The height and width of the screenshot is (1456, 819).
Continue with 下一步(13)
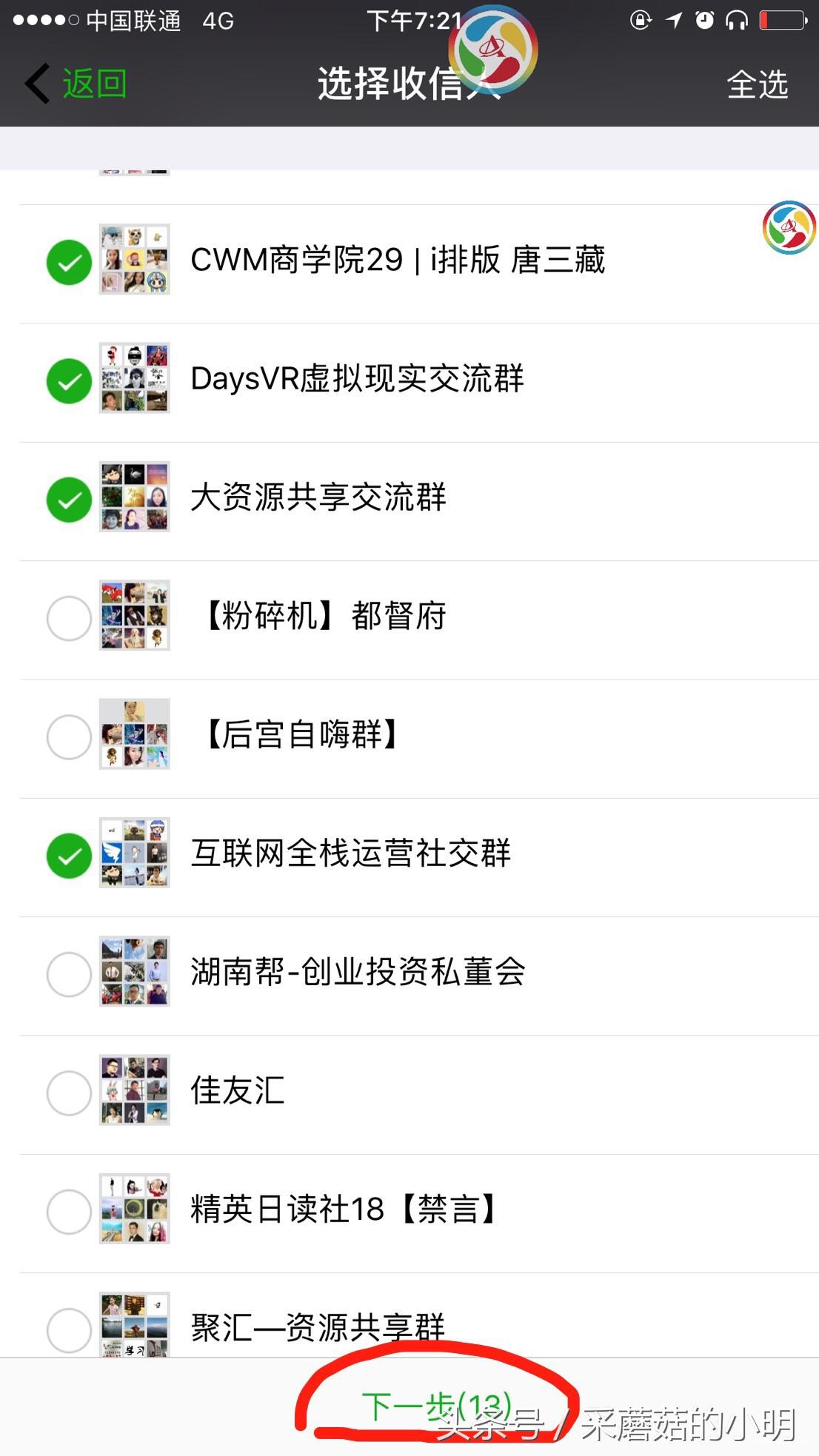[436, 1406]
